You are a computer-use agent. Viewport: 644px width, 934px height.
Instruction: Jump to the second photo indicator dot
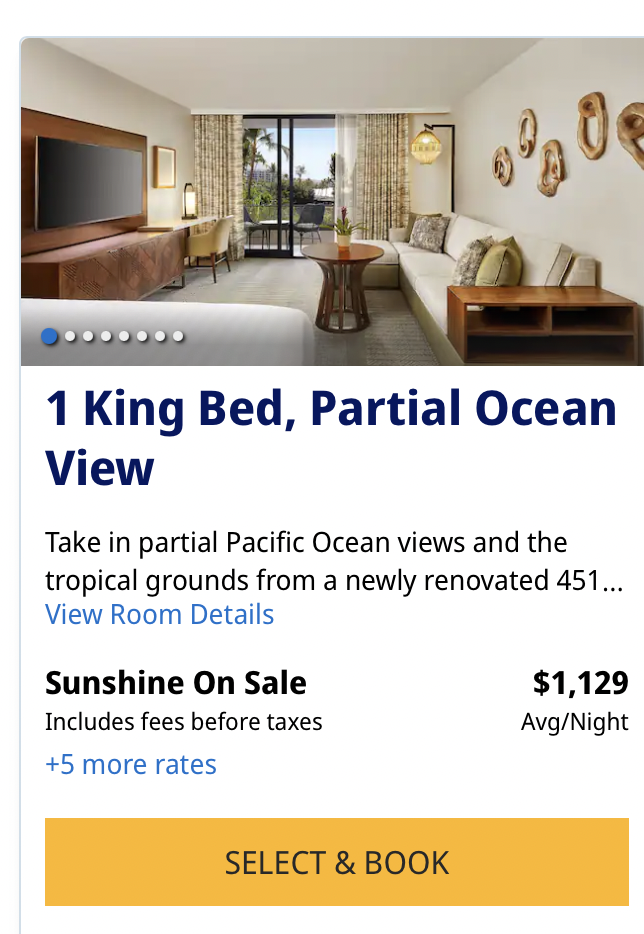pyautogui.click(x=70, y=337)
